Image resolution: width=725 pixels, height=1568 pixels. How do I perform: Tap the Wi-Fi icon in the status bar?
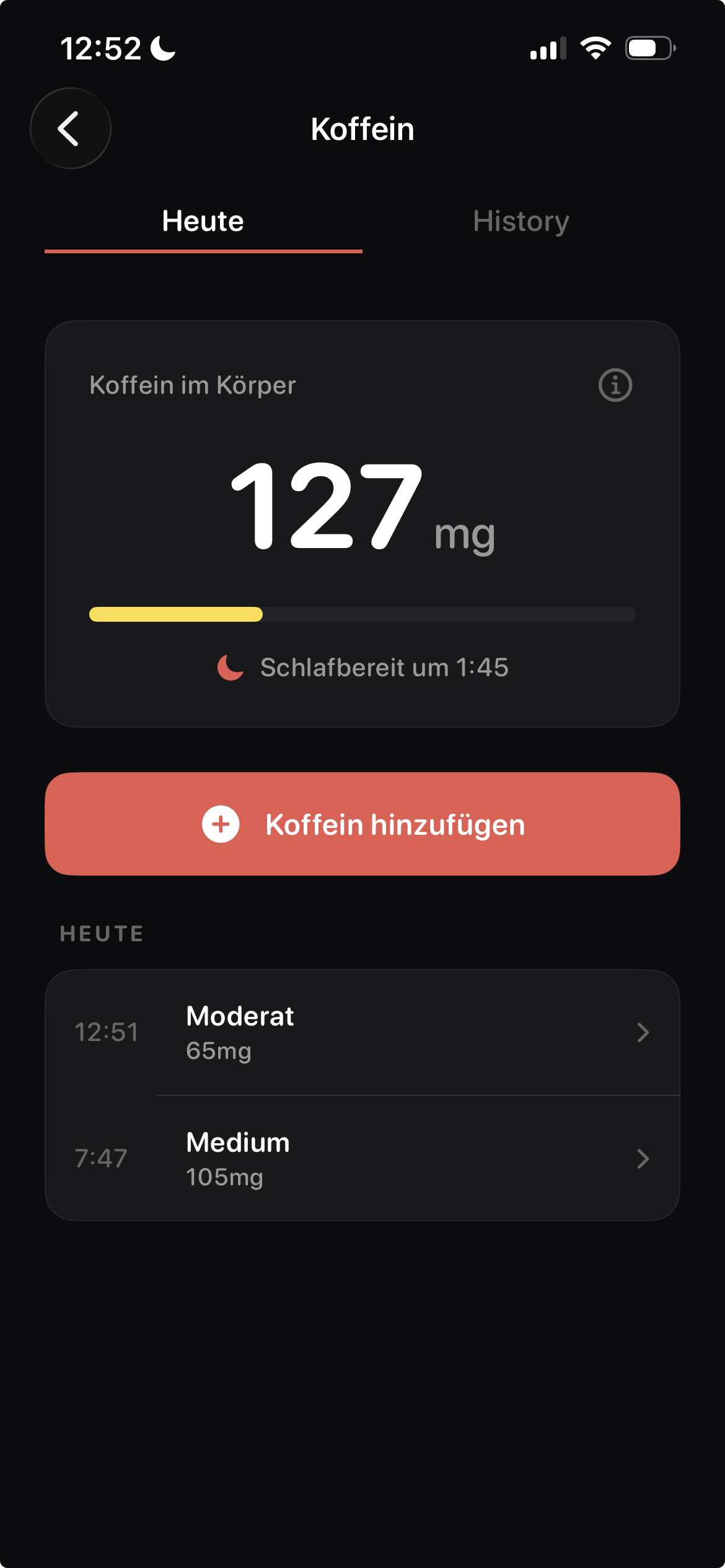[x=595, y=48]
